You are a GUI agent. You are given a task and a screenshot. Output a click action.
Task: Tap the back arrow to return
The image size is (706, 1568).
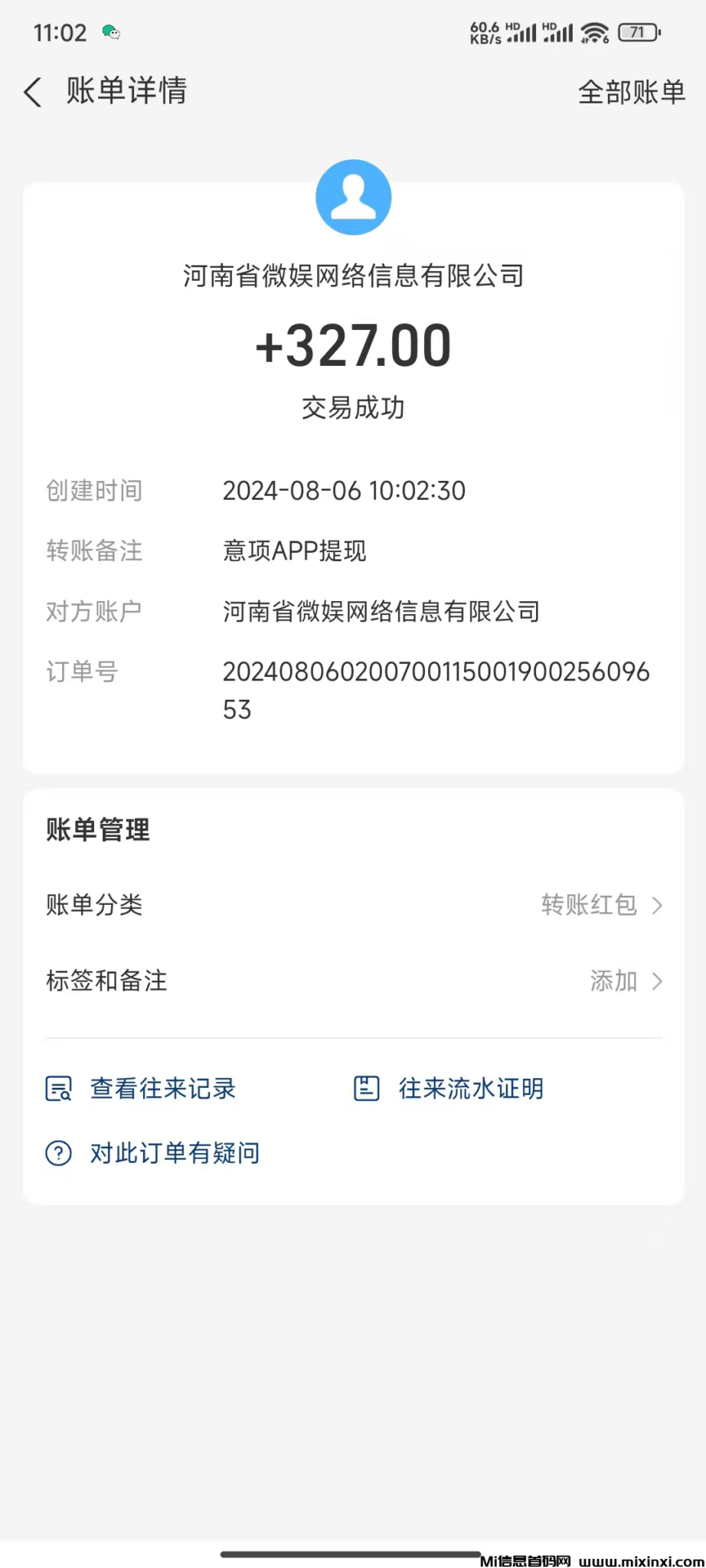[x=32, y=92]
